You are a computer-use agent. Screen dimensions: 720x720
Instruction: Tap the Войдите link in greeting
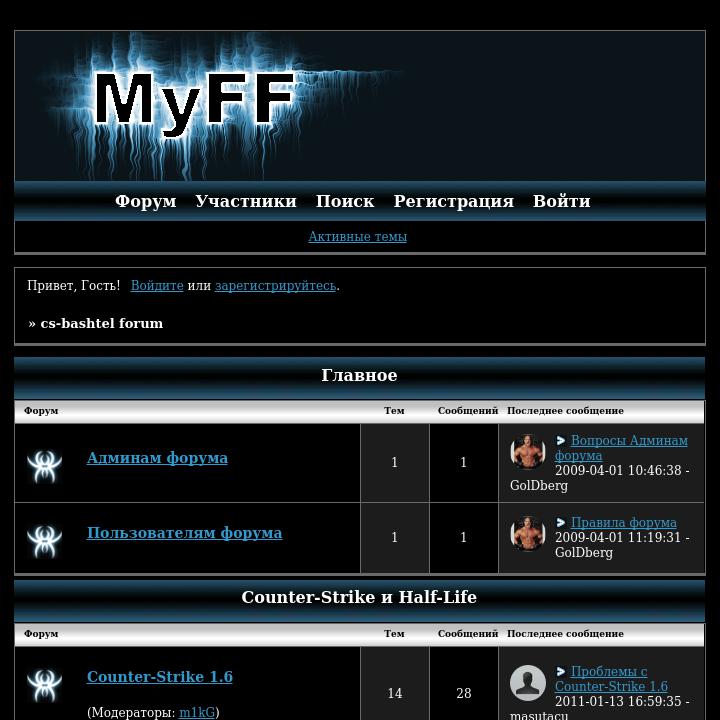click(157, 286)
